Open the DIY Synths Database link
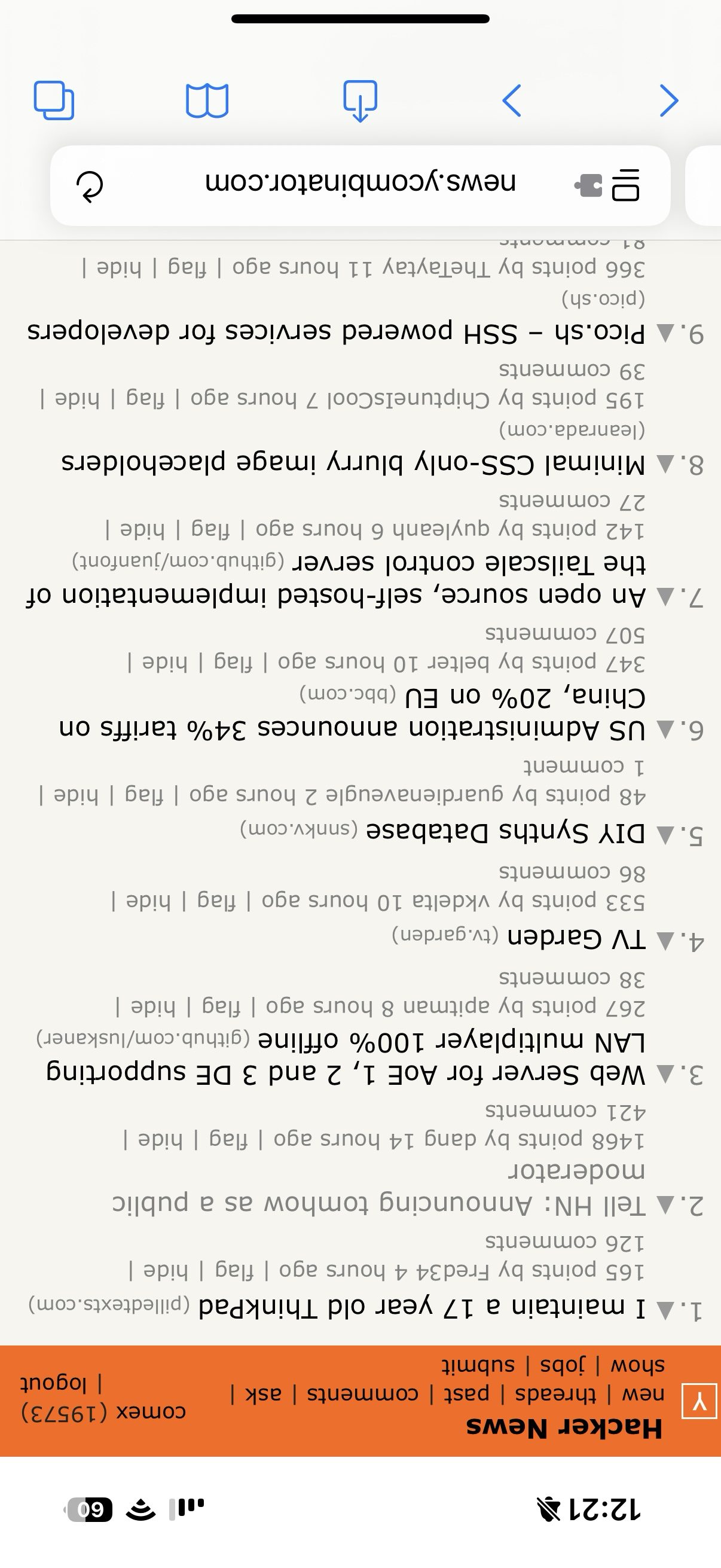721x1568 pixels. pos(505,832)
